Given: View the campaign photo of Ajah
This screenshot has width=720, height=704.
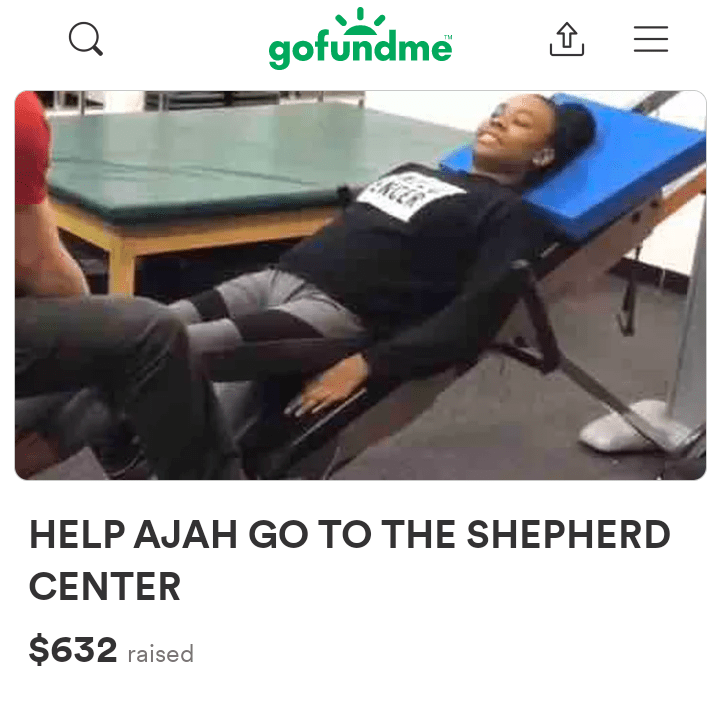Looking at the screenshot, I should 360,285.
